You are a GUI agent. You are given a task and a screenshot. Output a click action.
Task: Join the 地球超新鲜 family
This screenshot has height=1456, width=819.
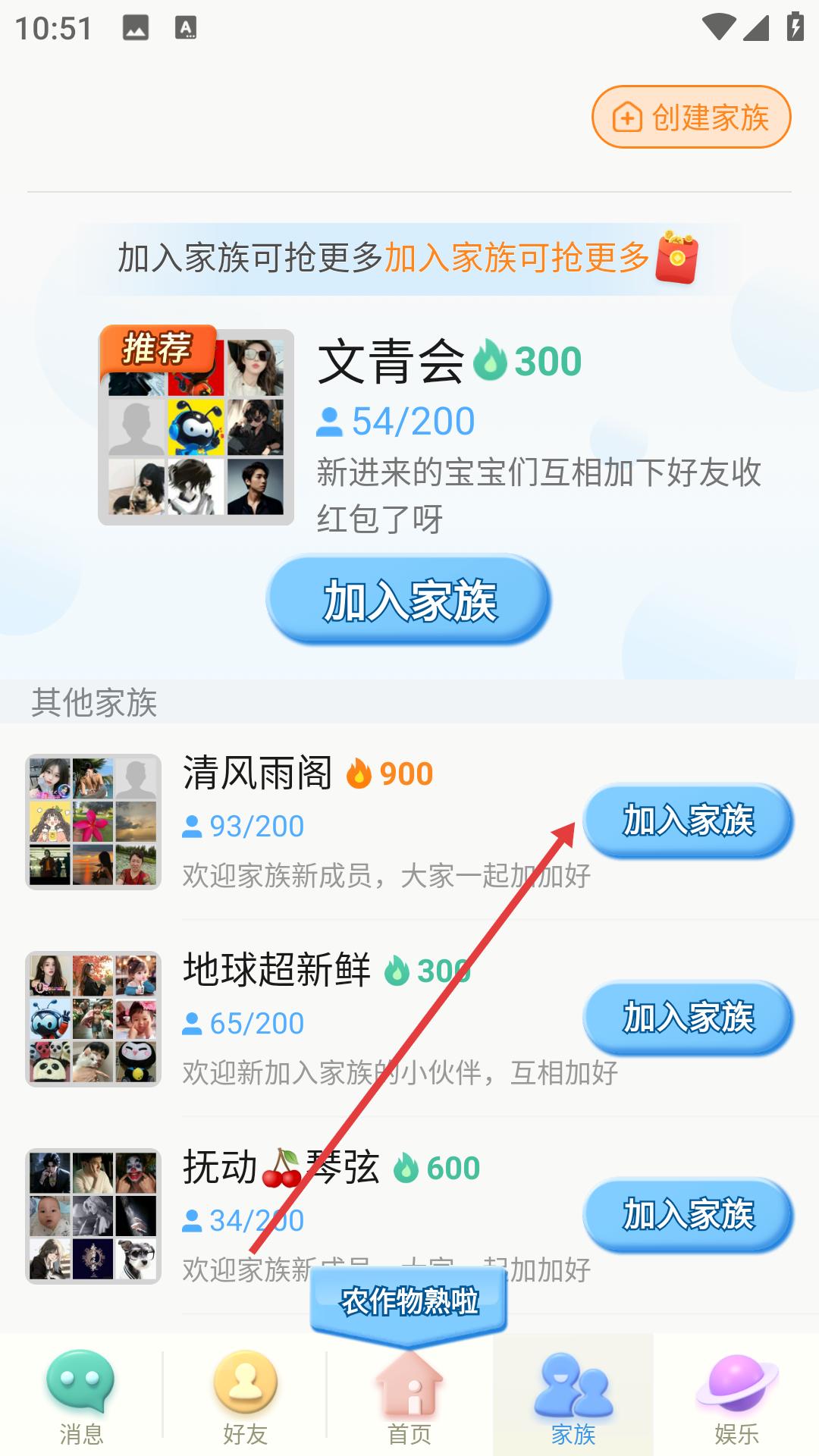coord(688,1018)
